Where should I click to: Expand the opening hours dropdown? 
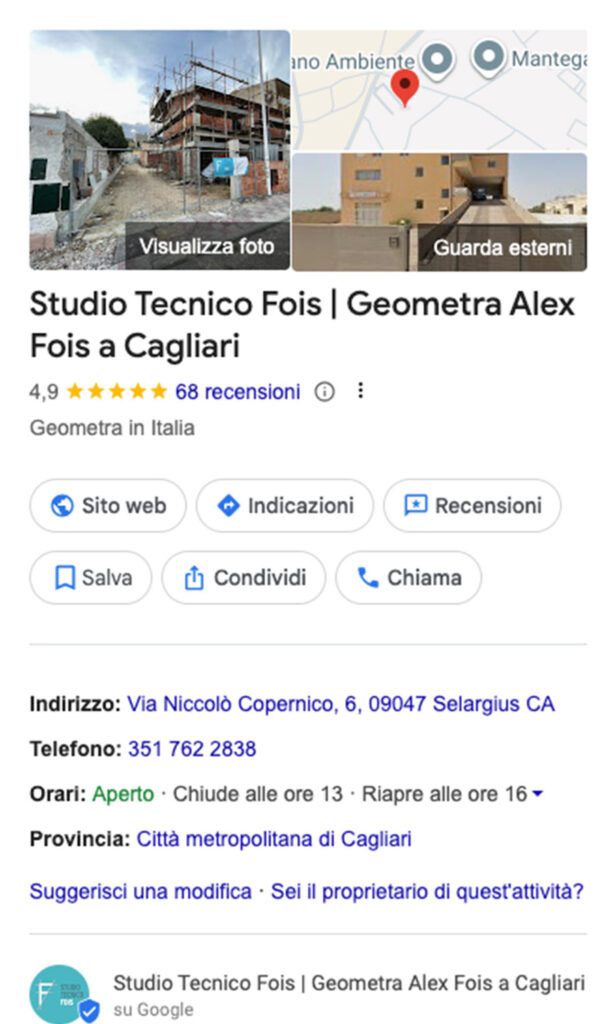click(538, 795)
